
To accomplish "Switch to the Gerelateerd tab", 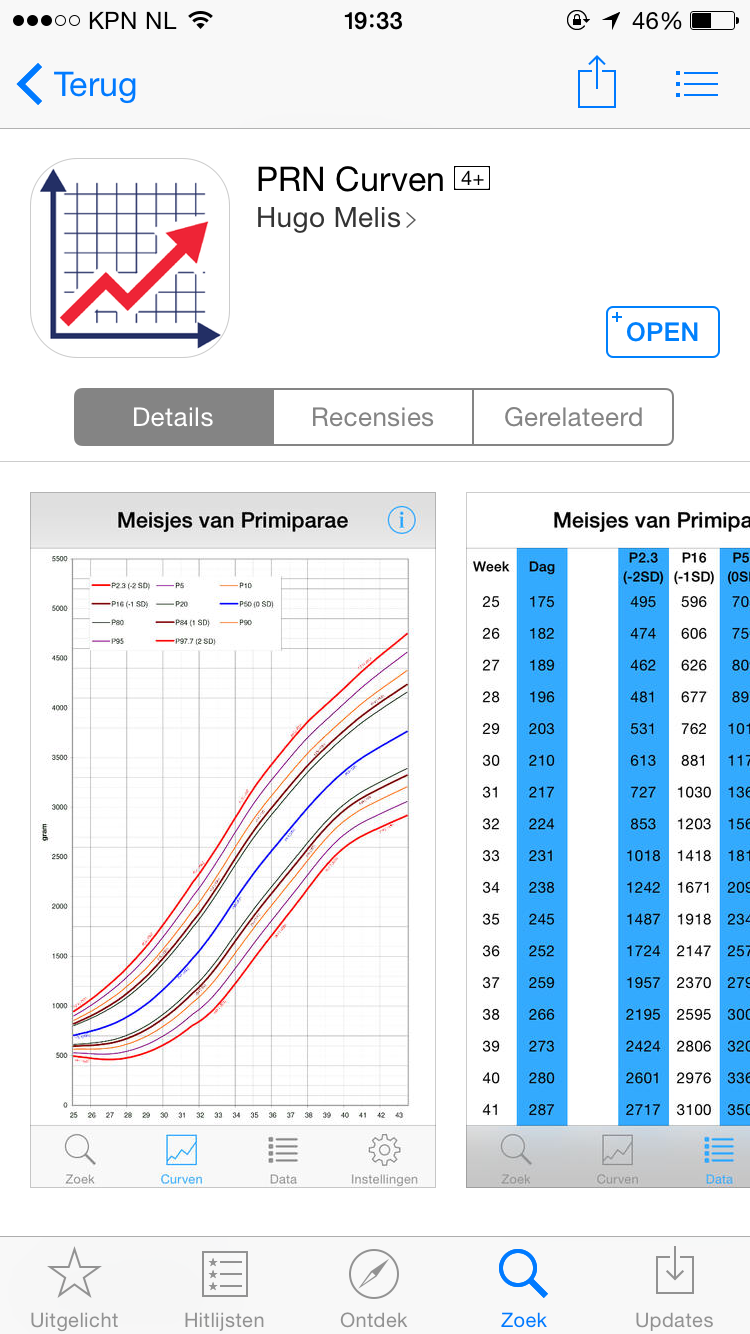I will click(x=573, y=417).
